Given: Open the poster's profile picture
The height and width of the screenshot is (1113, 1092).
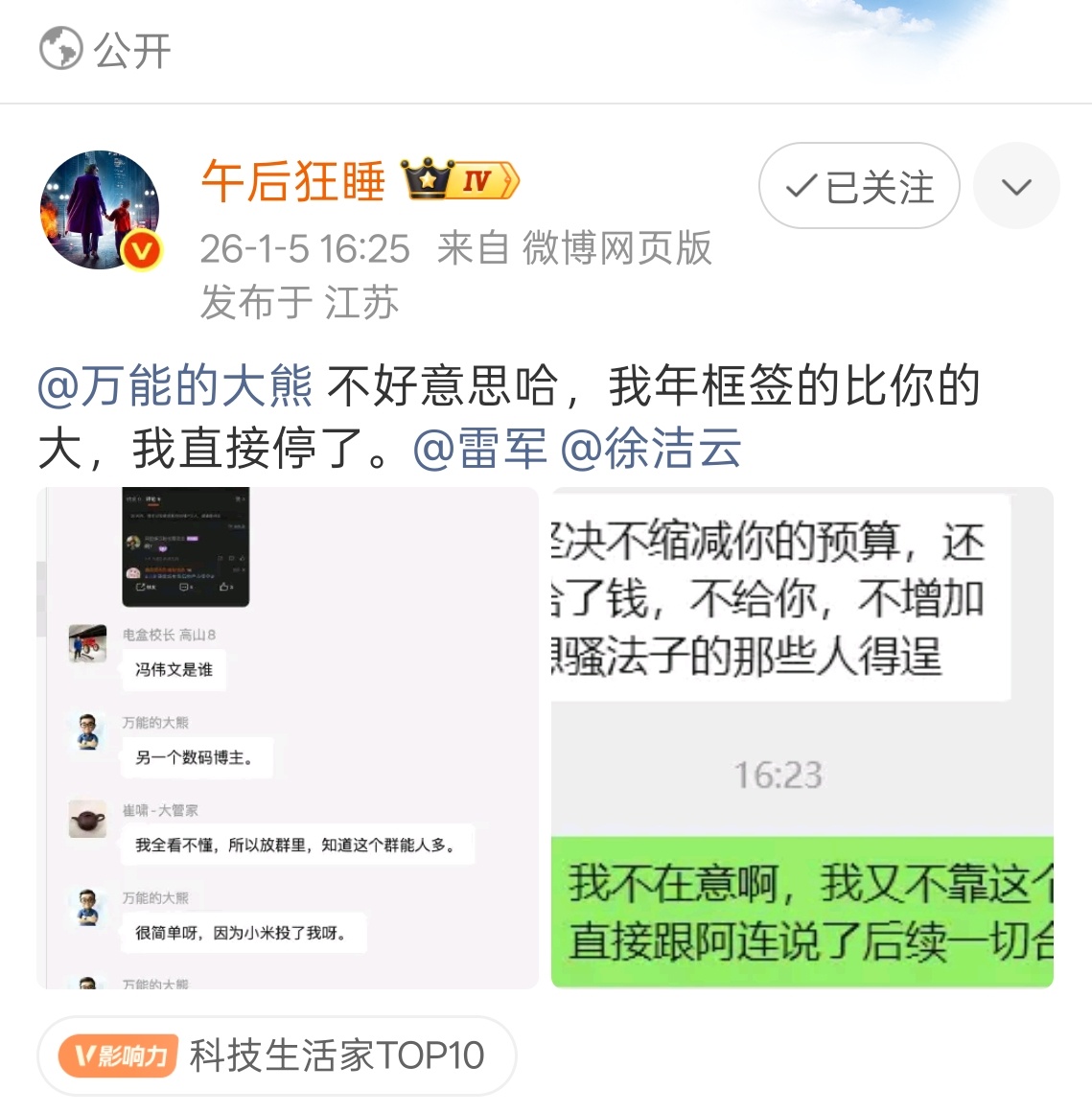Looking at the screenshot, I should [x=101, y=209].
